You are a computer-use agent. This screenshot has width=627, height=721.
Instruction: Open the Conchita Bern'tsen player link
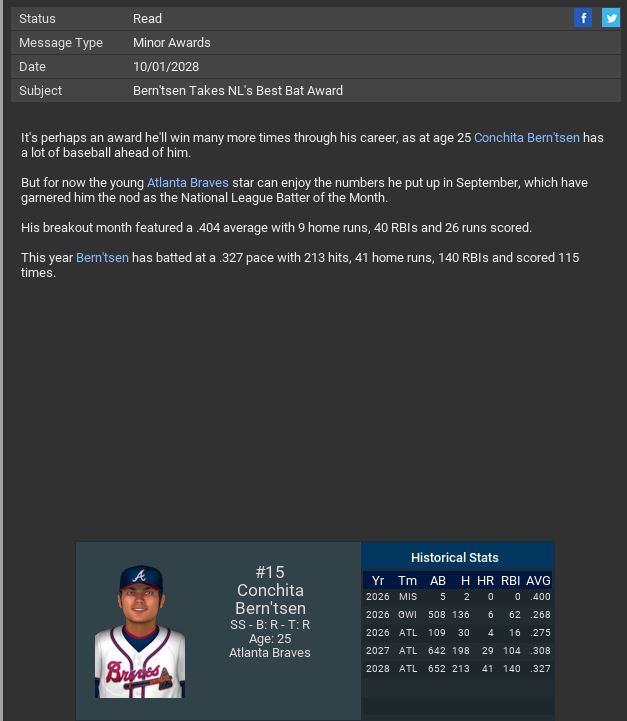[526, 138]
